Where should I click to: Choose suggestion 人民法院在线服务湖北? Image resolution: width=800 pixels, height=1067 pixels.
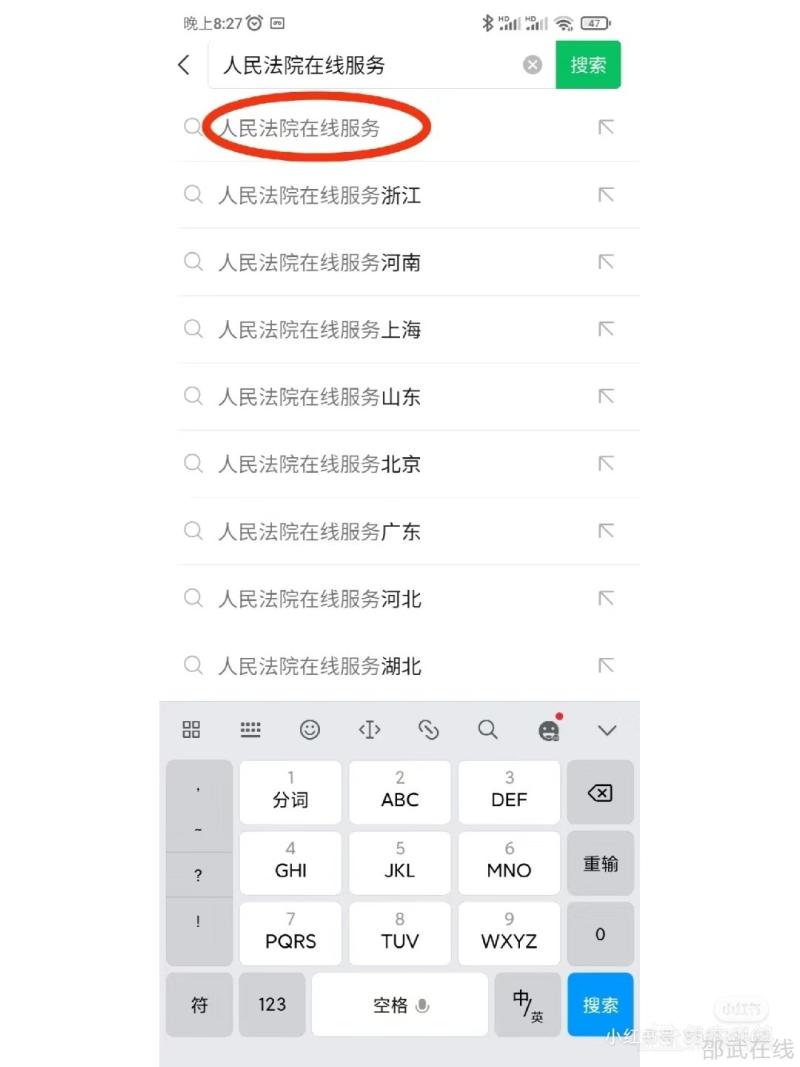pos(320,665)
